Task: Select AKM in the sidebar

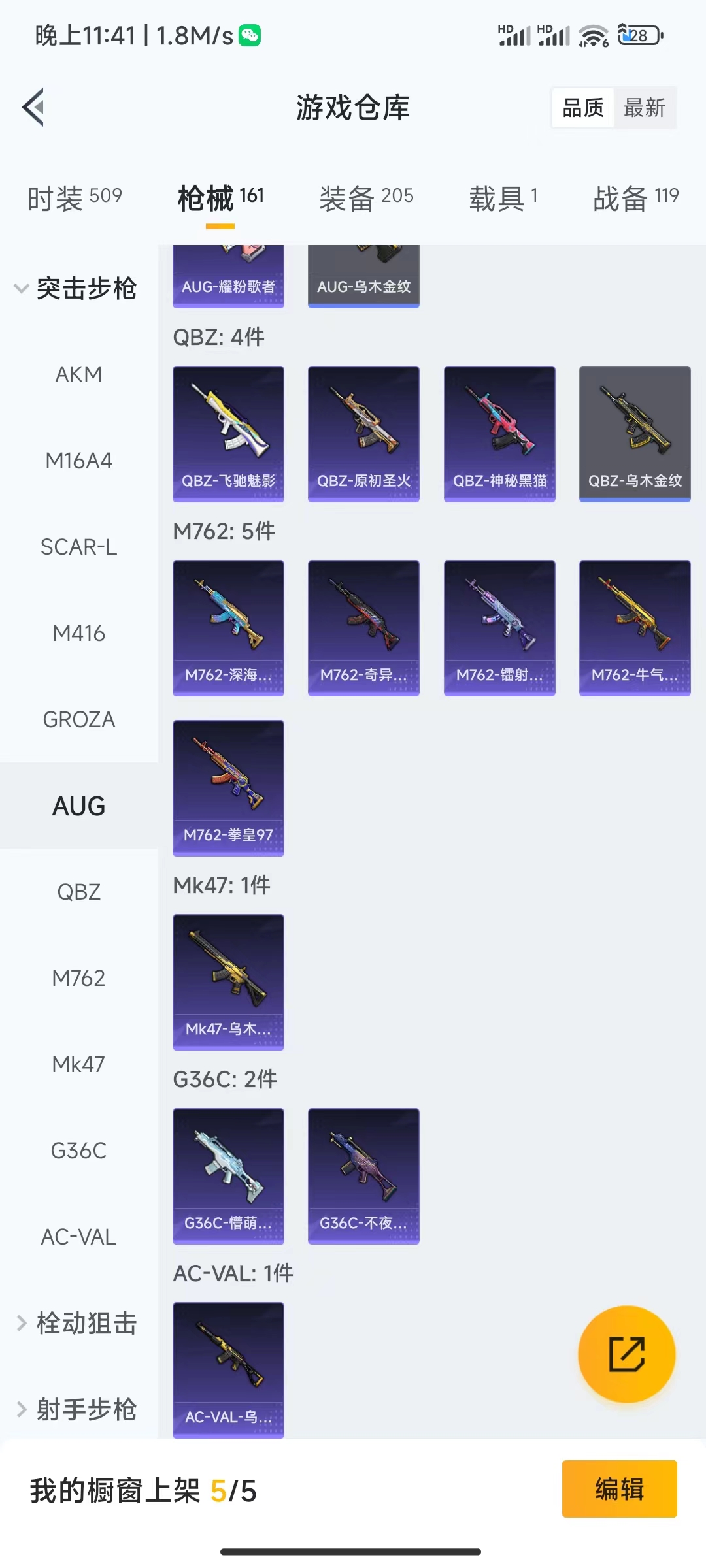Action: (x=78, y=374)
